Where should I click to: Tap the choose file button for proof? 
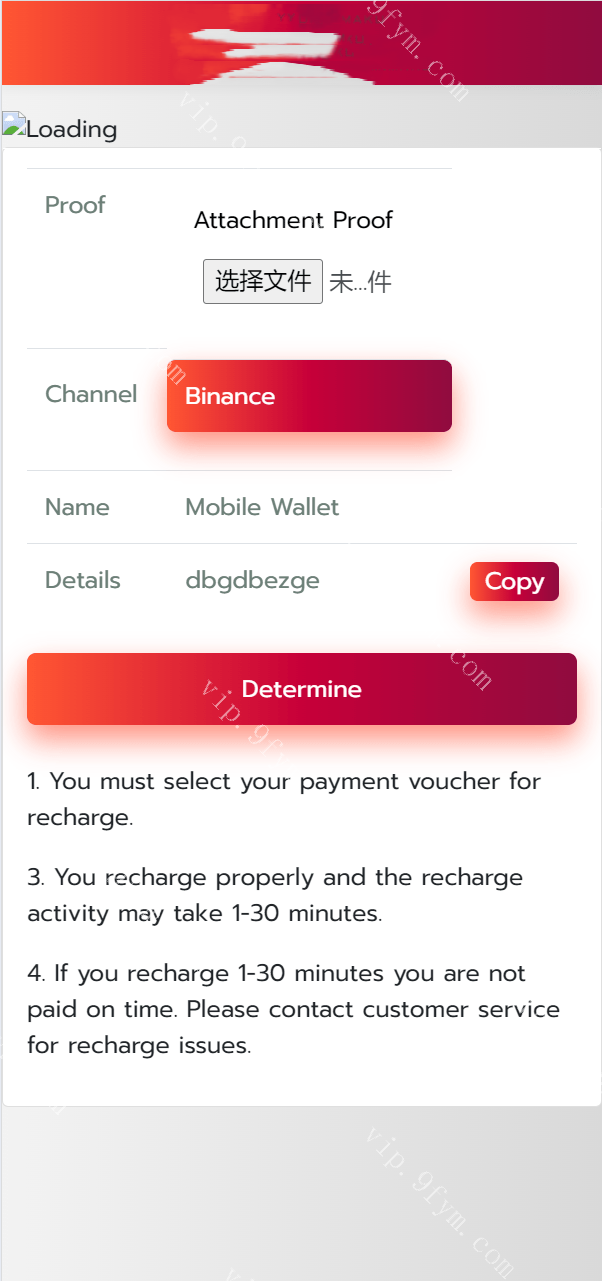coord(262,281)
